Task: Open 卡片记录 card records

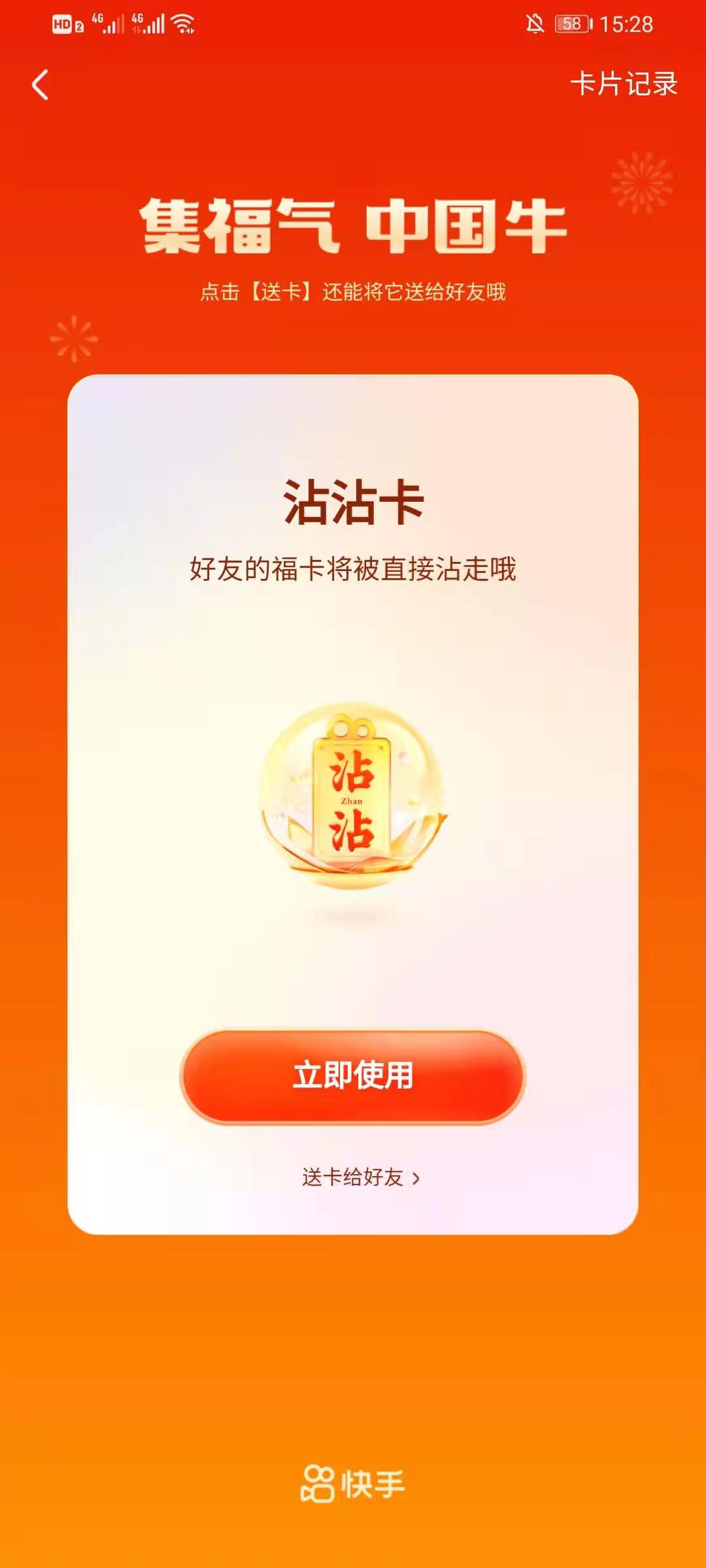Action: point(624,84)
